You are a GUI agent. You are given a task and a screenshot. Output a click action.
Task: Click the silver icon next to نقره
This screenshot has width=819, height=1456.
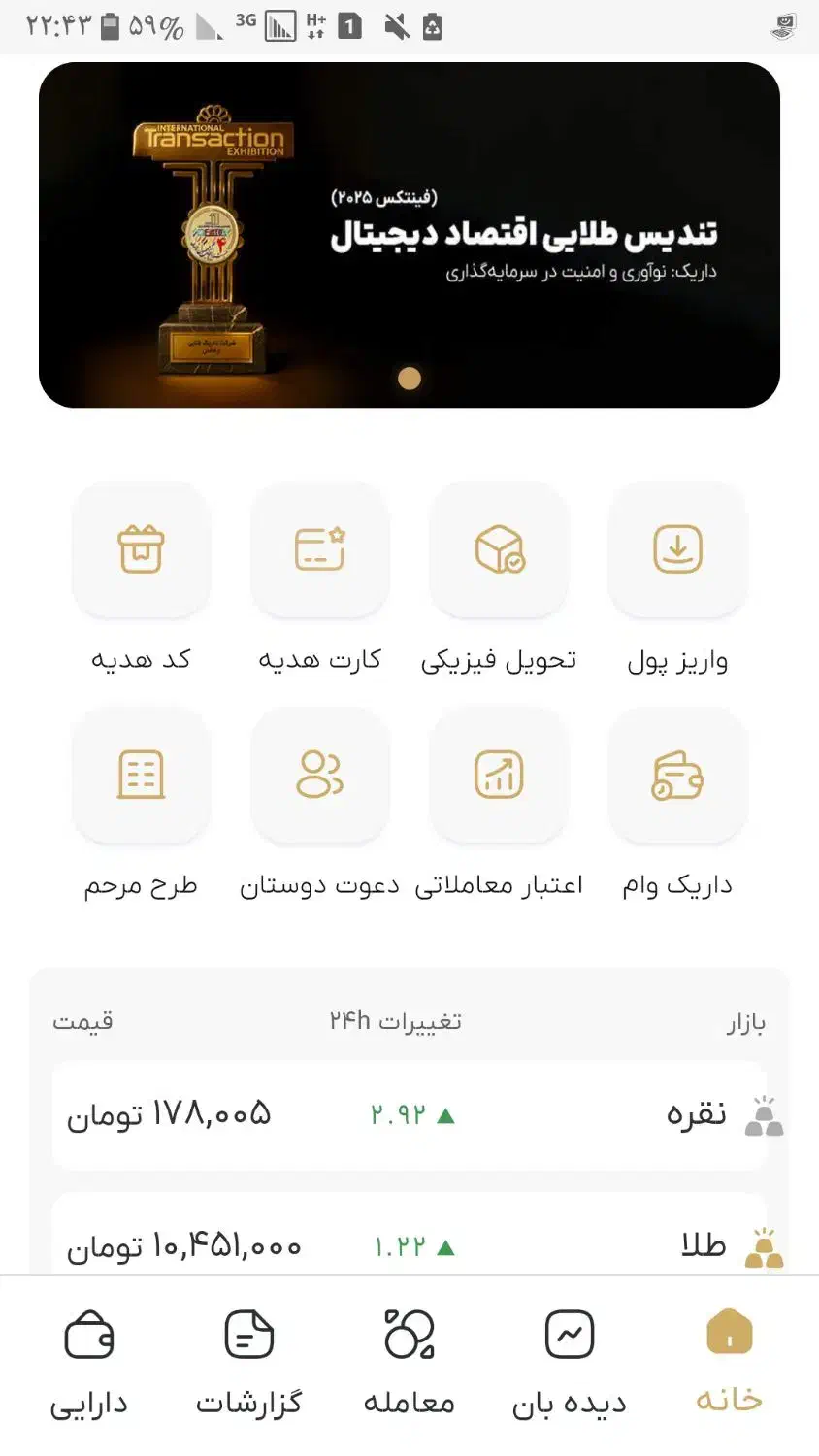(x=766, y=1116)
